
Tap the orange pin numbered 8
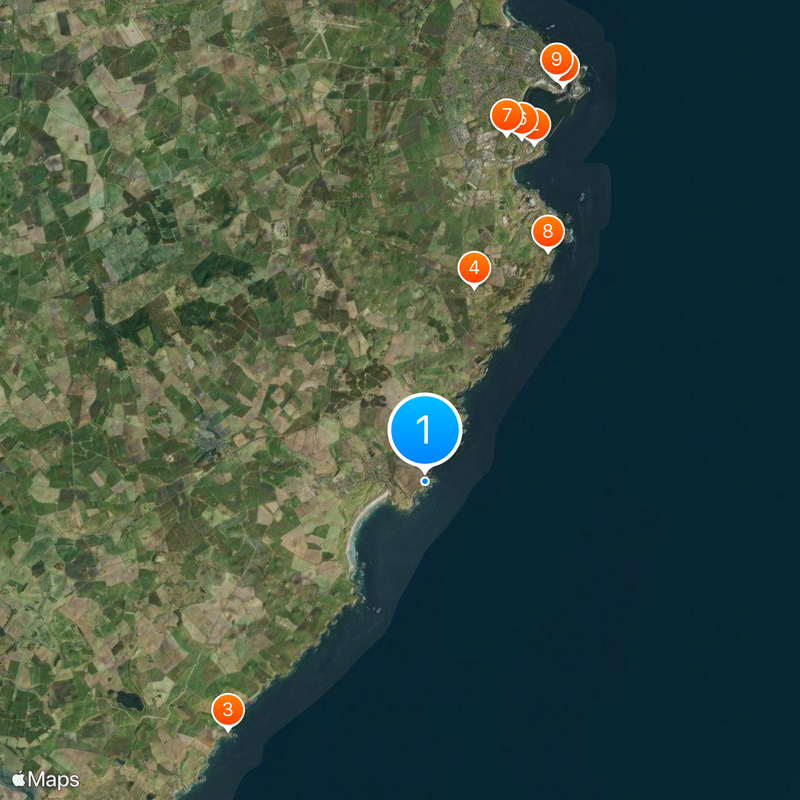click(547, 232)
